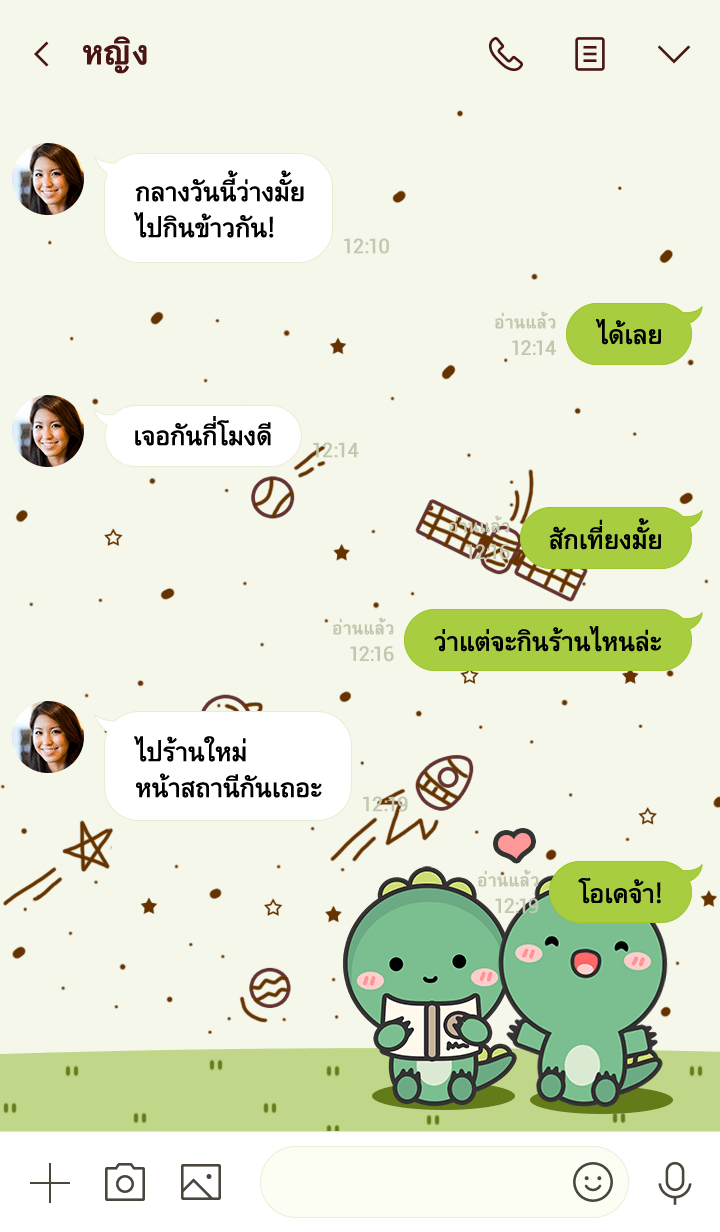Image resolution: width=720 pixels, height=1232 pixels.
Task: Go back from the chat with หญิง
Action: 41,54
